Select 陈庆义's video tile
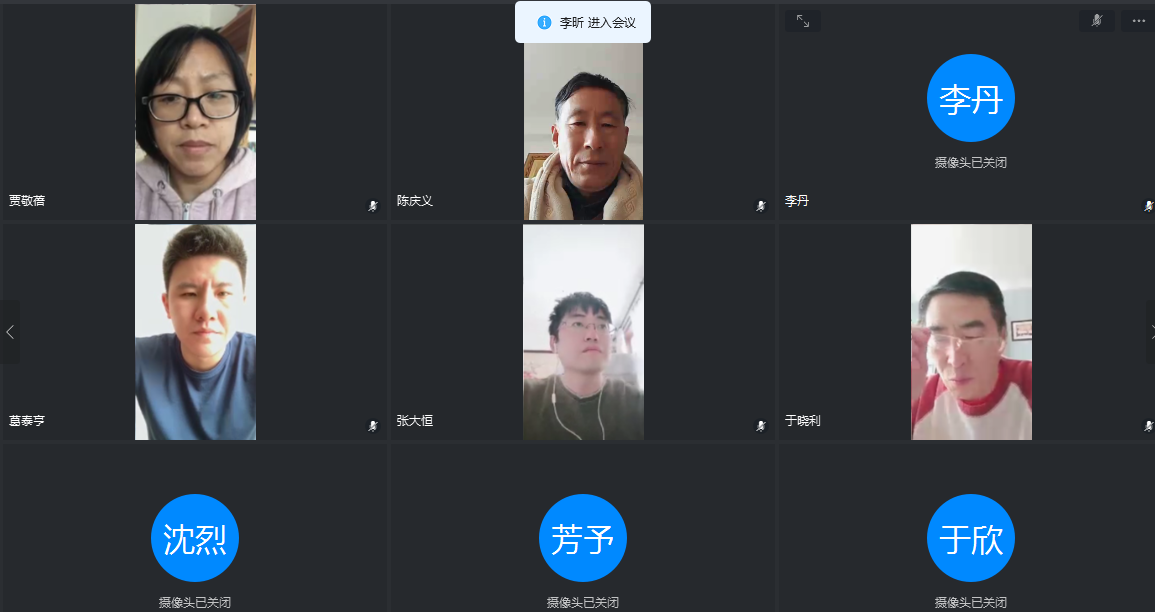Screen dimensions: 1155x612 583,130
